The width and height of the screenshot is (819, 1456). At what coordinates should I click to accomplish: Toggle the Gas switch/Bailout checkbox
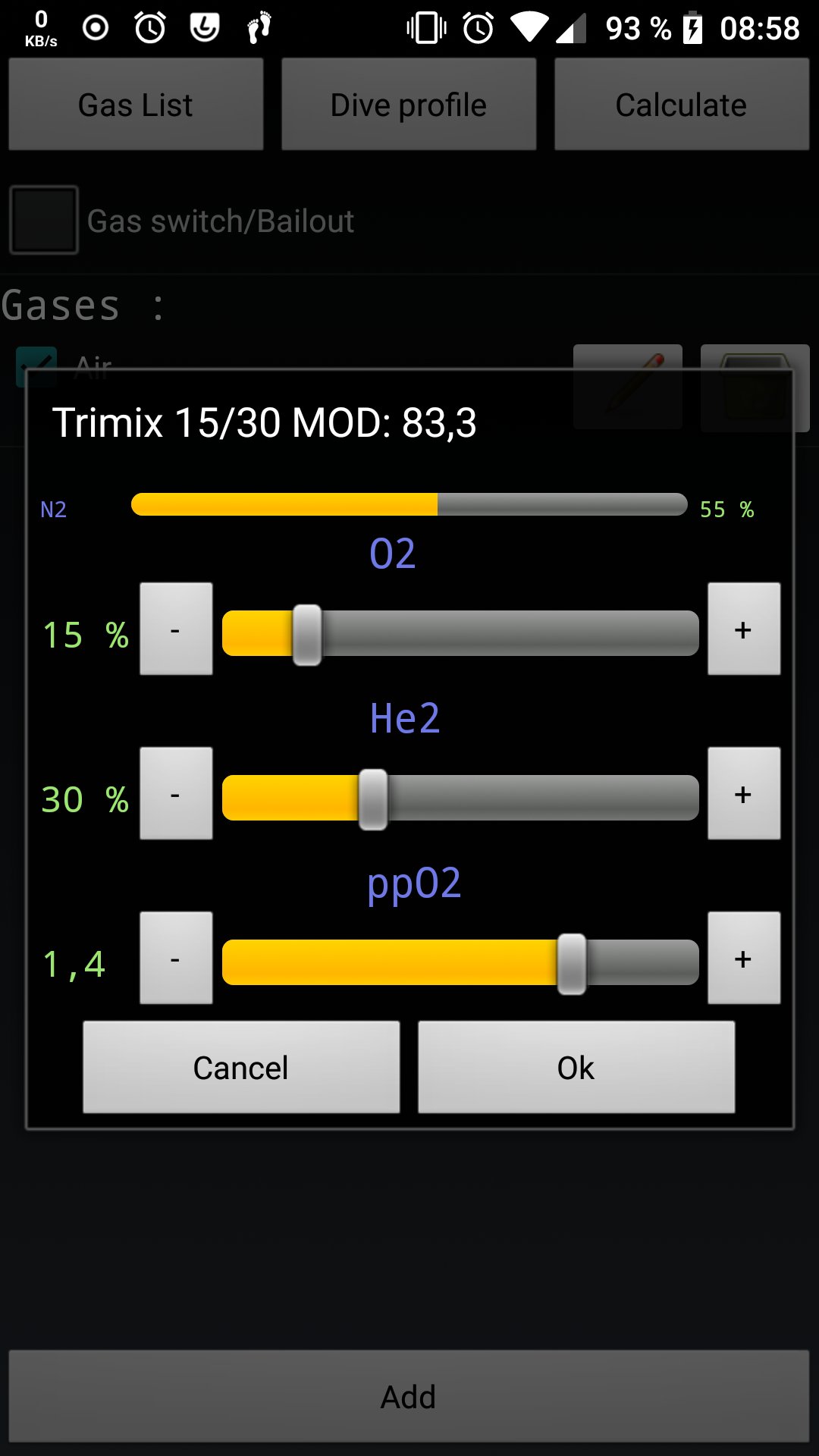44,220
